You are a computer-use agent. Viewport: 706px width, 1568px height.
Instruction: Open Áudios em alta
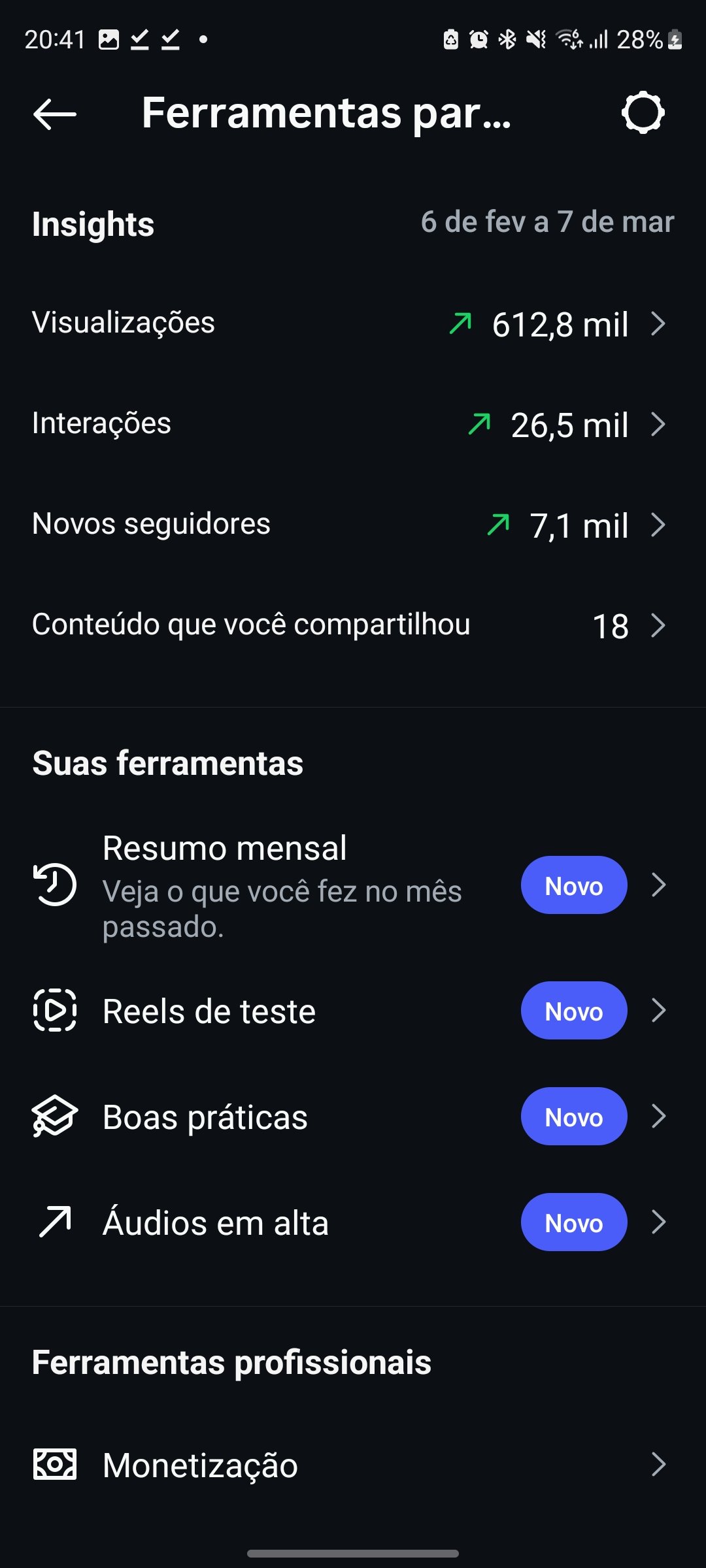tap(352, 1222)
